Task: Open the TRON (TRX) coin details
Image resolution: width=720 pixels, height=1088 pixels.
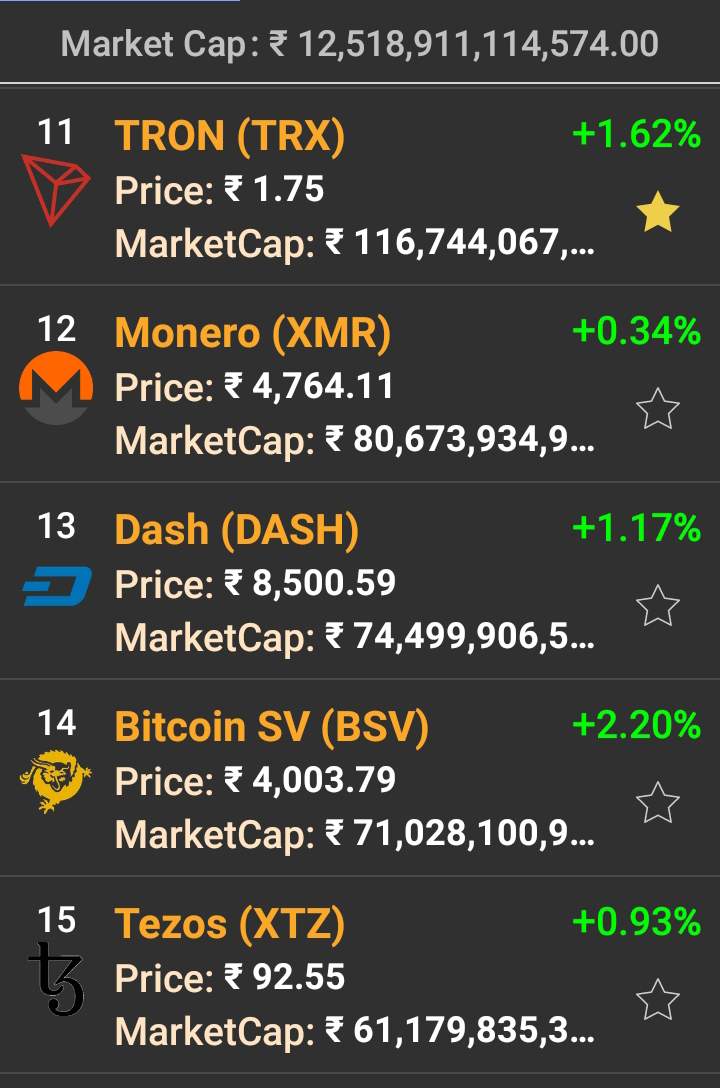Action: [x=230, y=136]
